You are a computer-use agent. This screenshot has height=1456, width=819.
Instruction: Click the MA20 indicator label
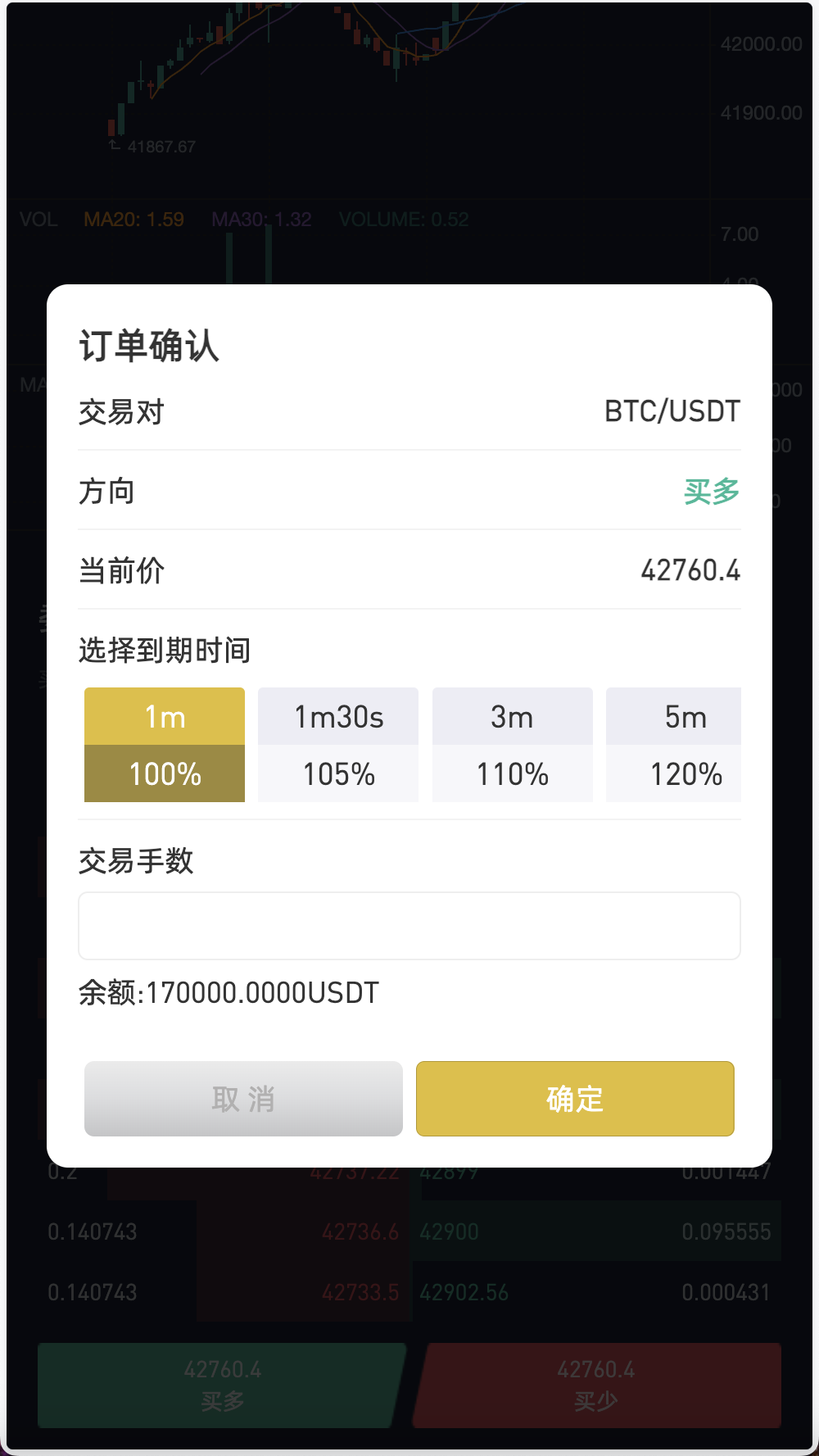(133, 219)
